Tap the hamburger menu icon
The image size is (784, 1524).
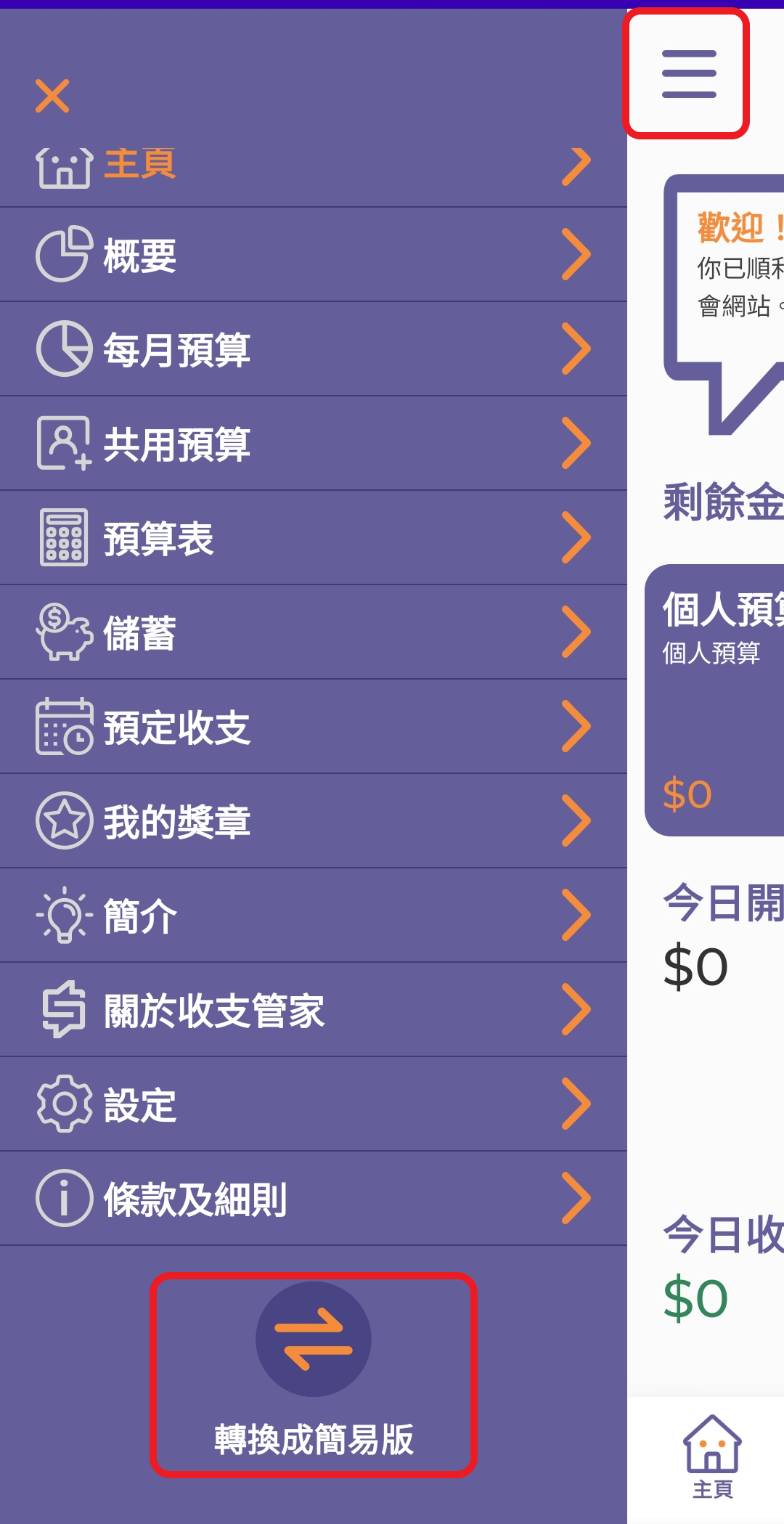[688, 74]
